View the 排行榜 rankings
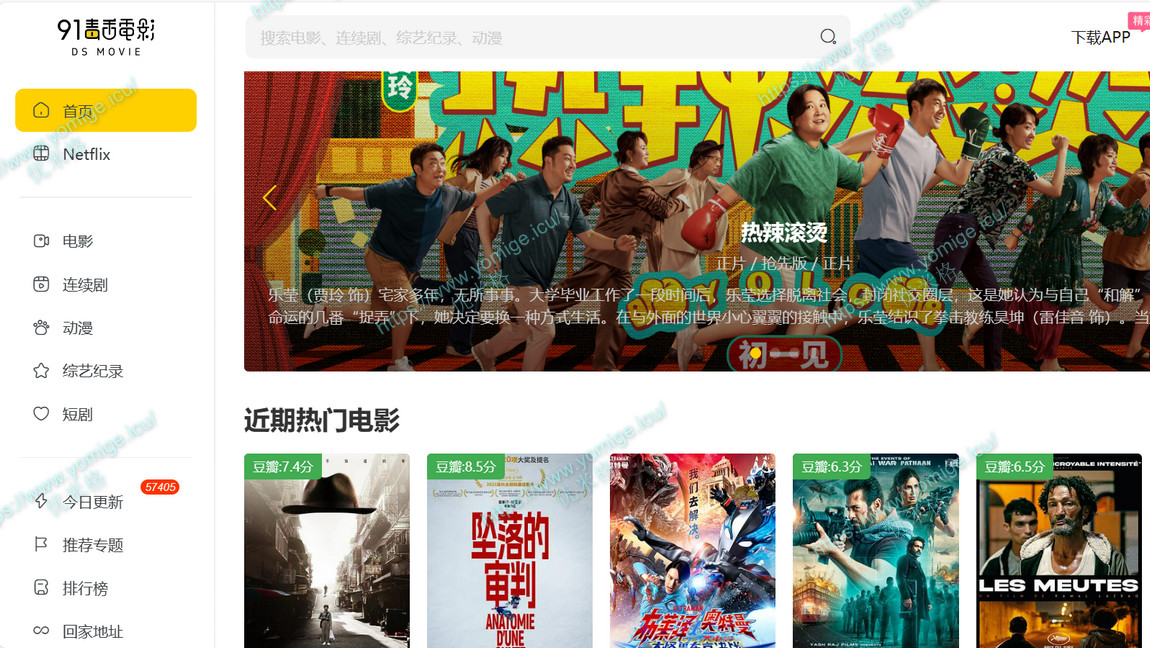Viewport: 1150px width, 648px height. [x=85, y=588]
